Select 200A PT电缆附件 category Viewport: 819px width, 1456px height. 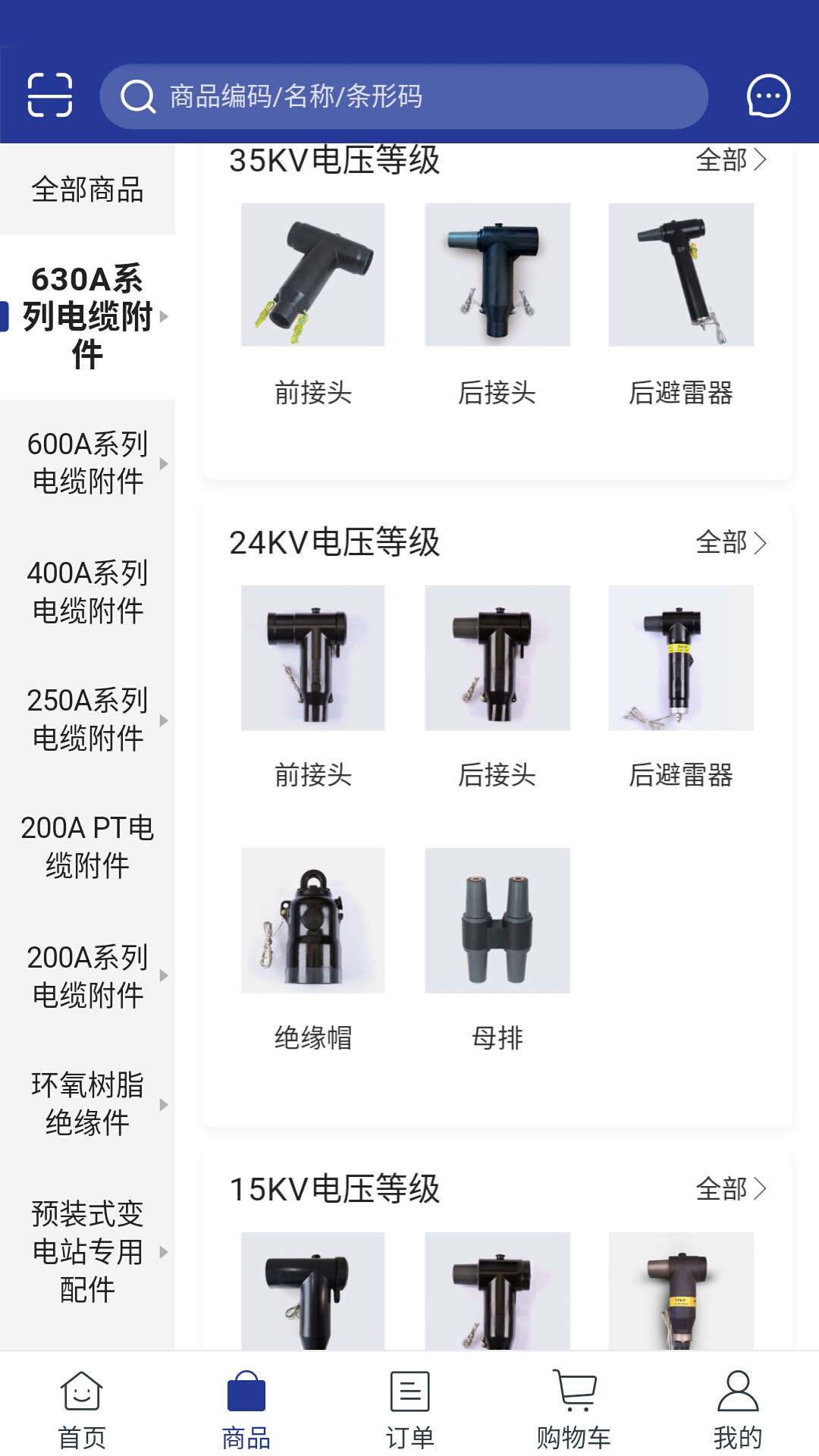[x=87, y=846]
